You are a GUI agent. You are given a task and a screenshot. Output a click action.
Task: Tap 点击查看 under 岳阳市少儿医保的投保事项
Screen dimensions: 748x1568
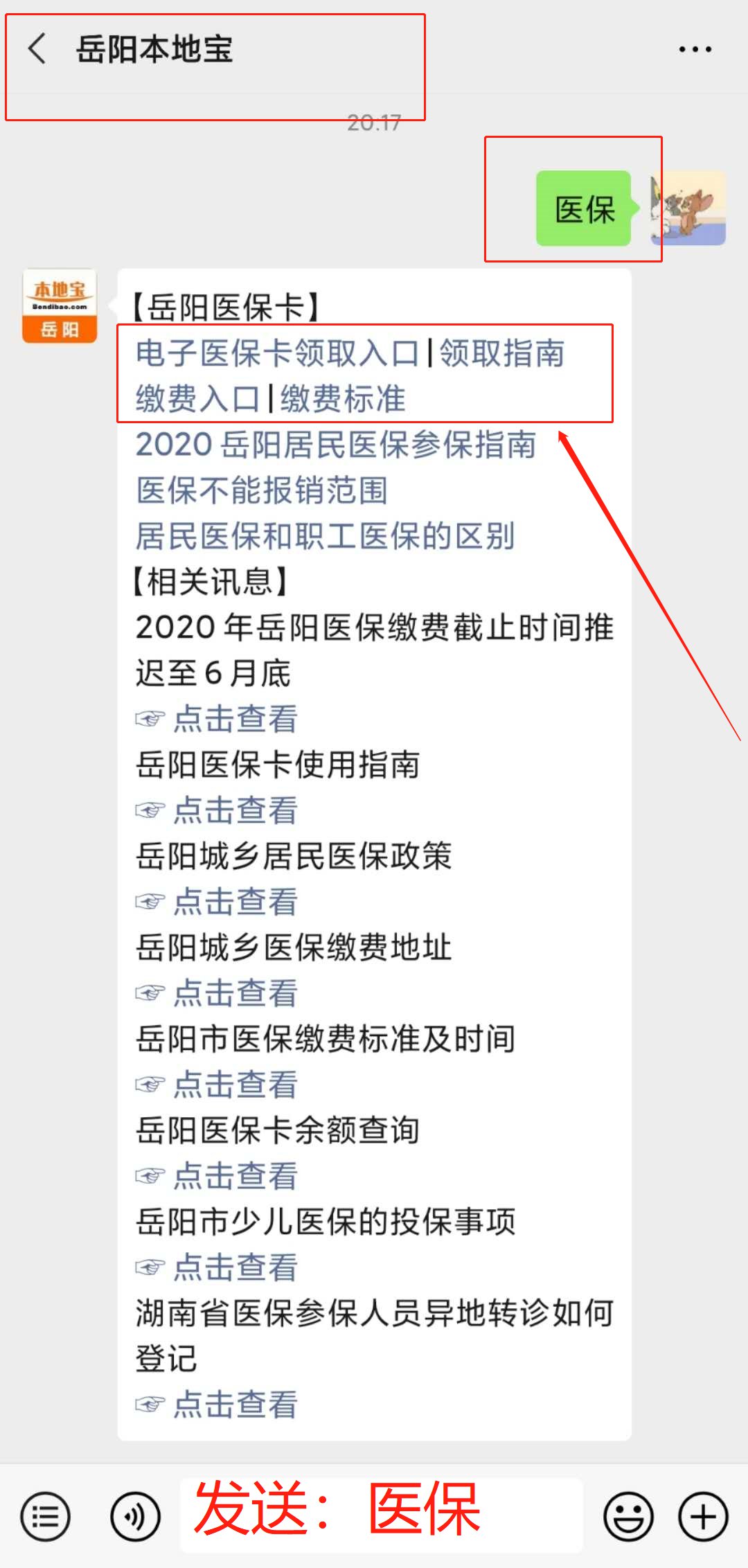click(235, 1267)
